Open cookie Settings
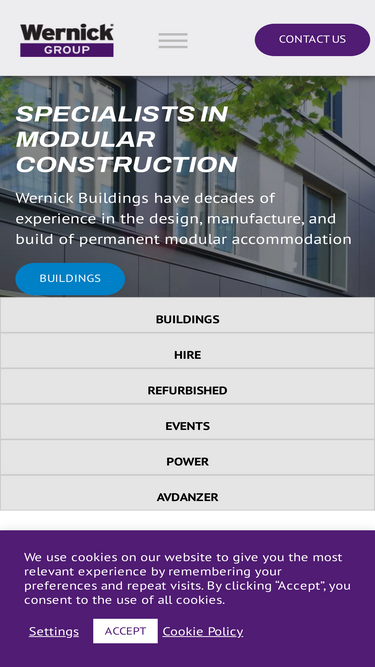 click(54, 632)
